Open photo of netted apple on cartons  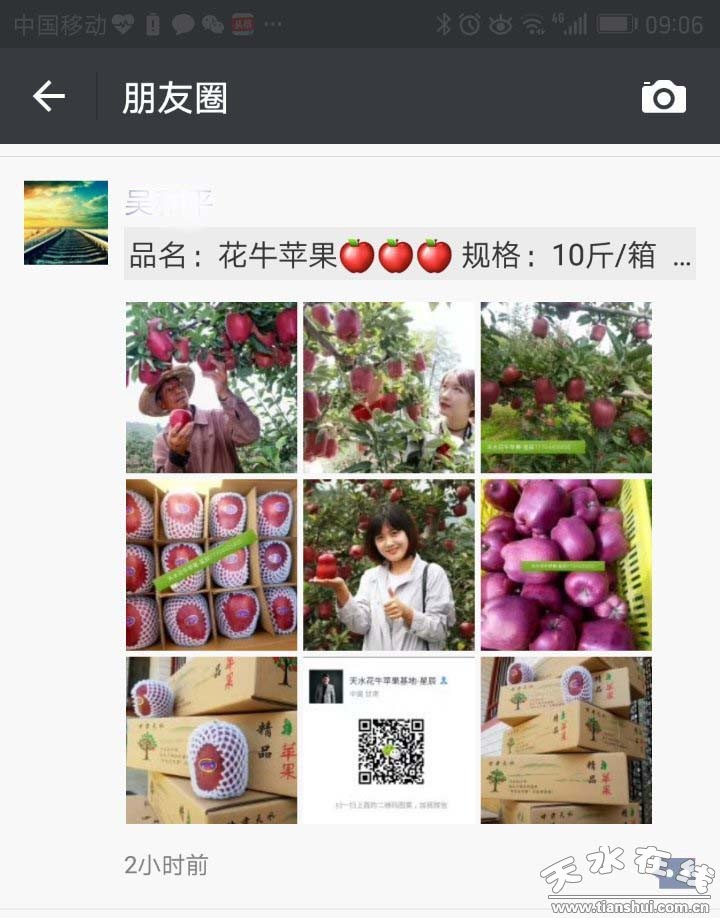click(x=211, y=740)
